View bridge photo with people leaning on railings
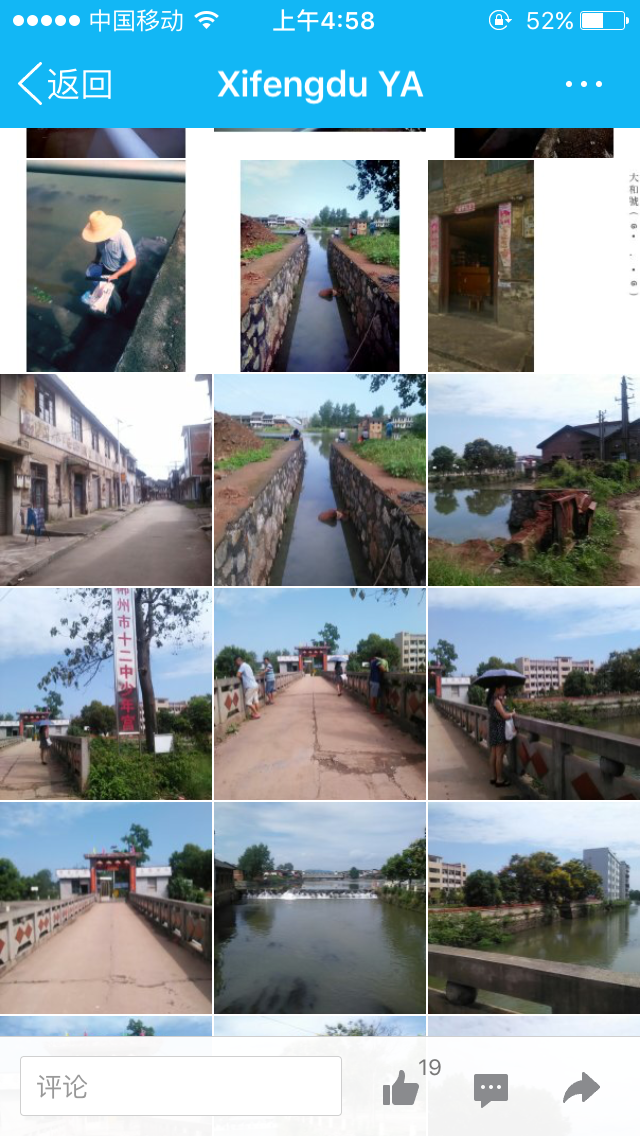Screen dimensions: 640x1136 click(x=320, y=694)
